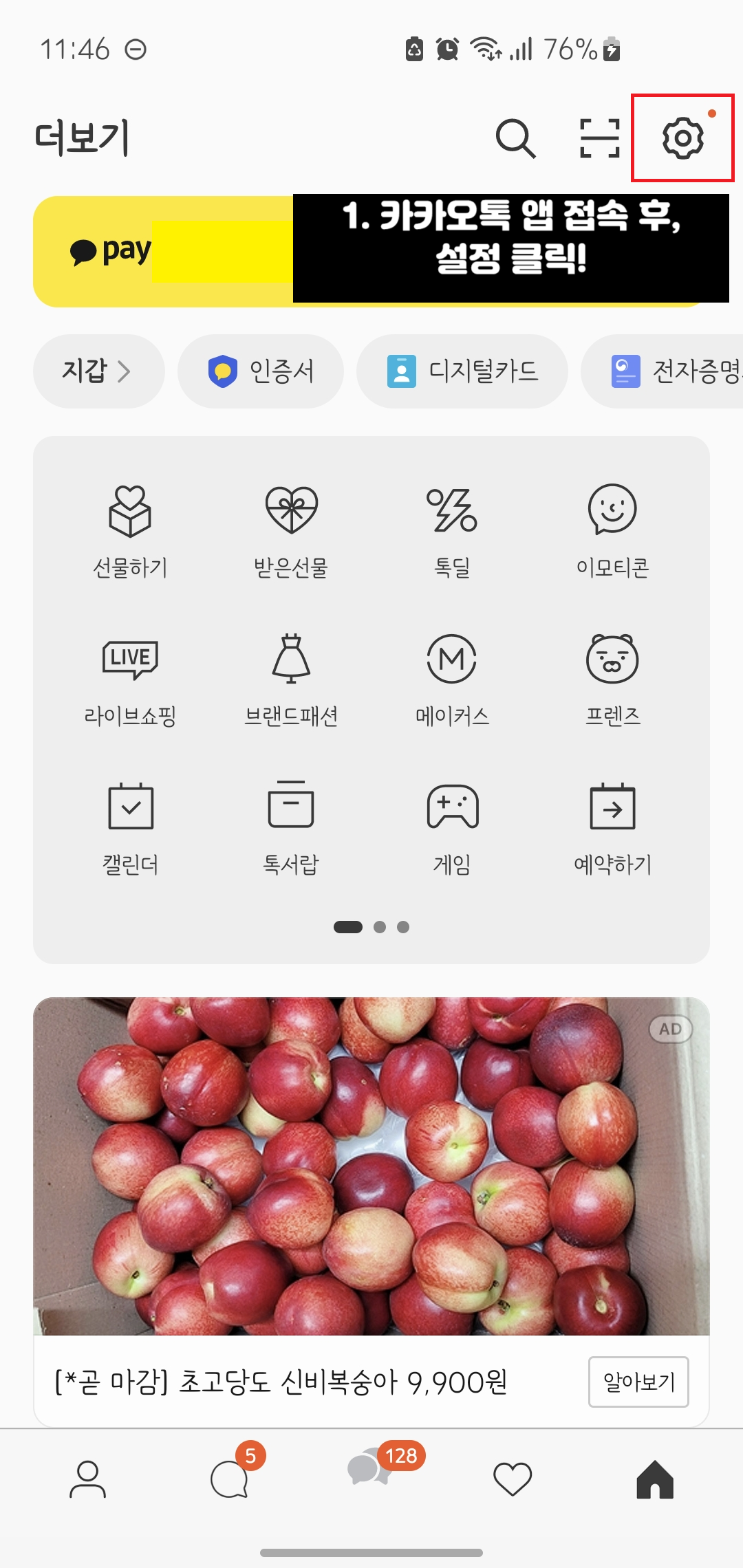743x1568 pixels.
Task: Tap 알아보기 on the peach advertisement
Action: point(638,1382)
